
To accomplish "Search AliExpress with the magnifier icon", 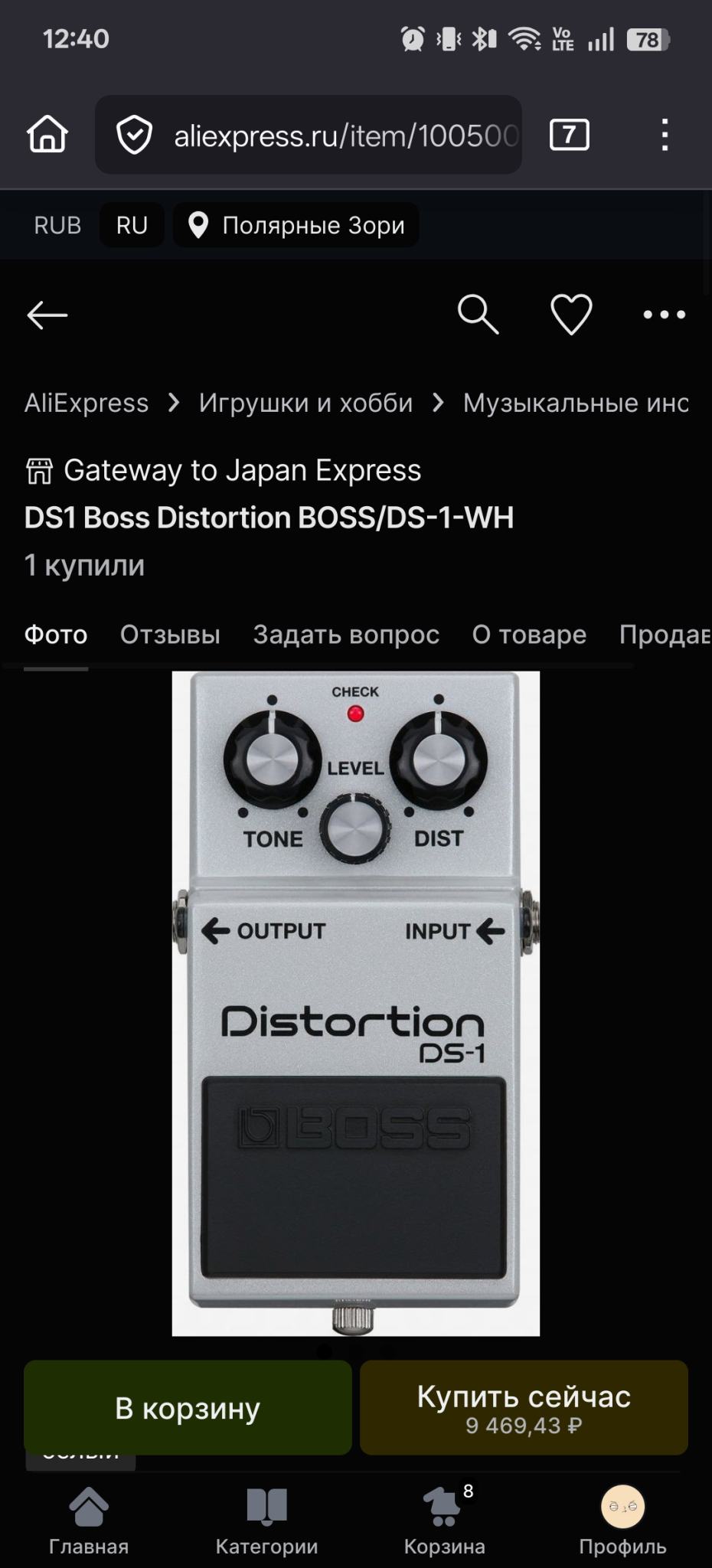I will point(478,315).
